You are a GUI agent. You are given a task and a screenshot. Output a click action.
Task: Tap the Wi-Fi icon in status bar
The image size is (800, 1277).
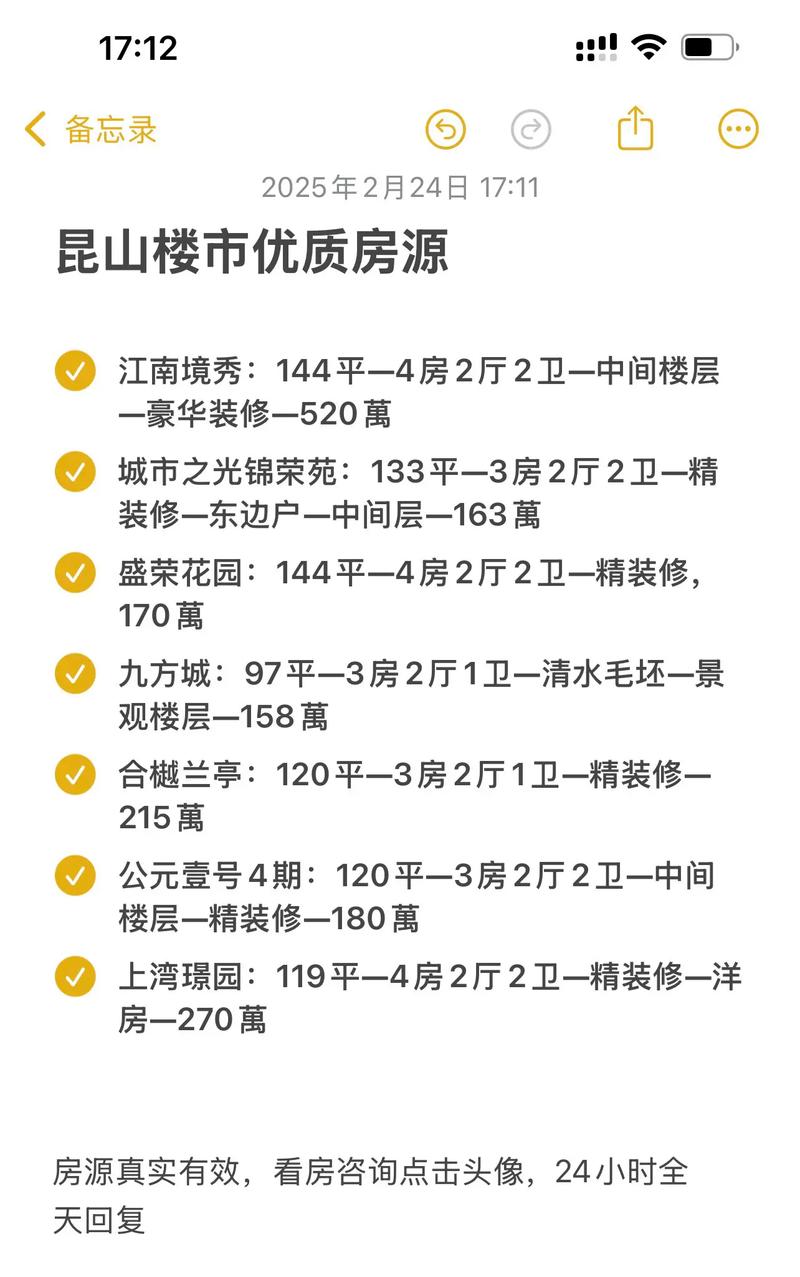tap(651, 45)
